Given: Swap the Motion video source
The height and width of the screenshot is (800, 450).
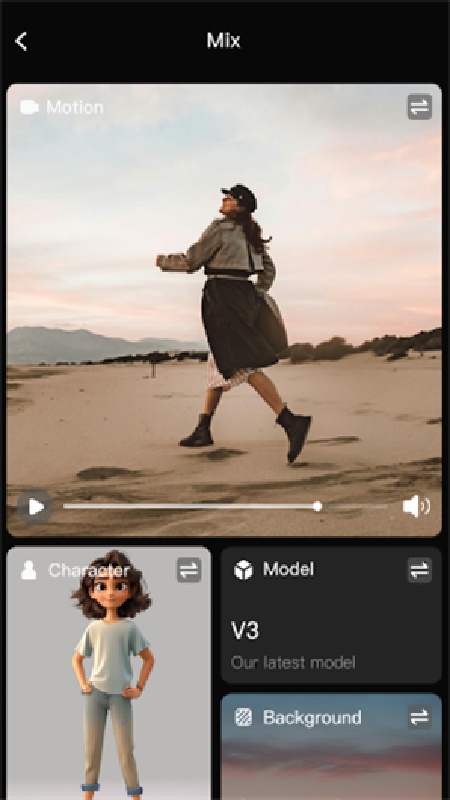Looking at the screenshot, I should pyautogui.click(x=419, y=107).
